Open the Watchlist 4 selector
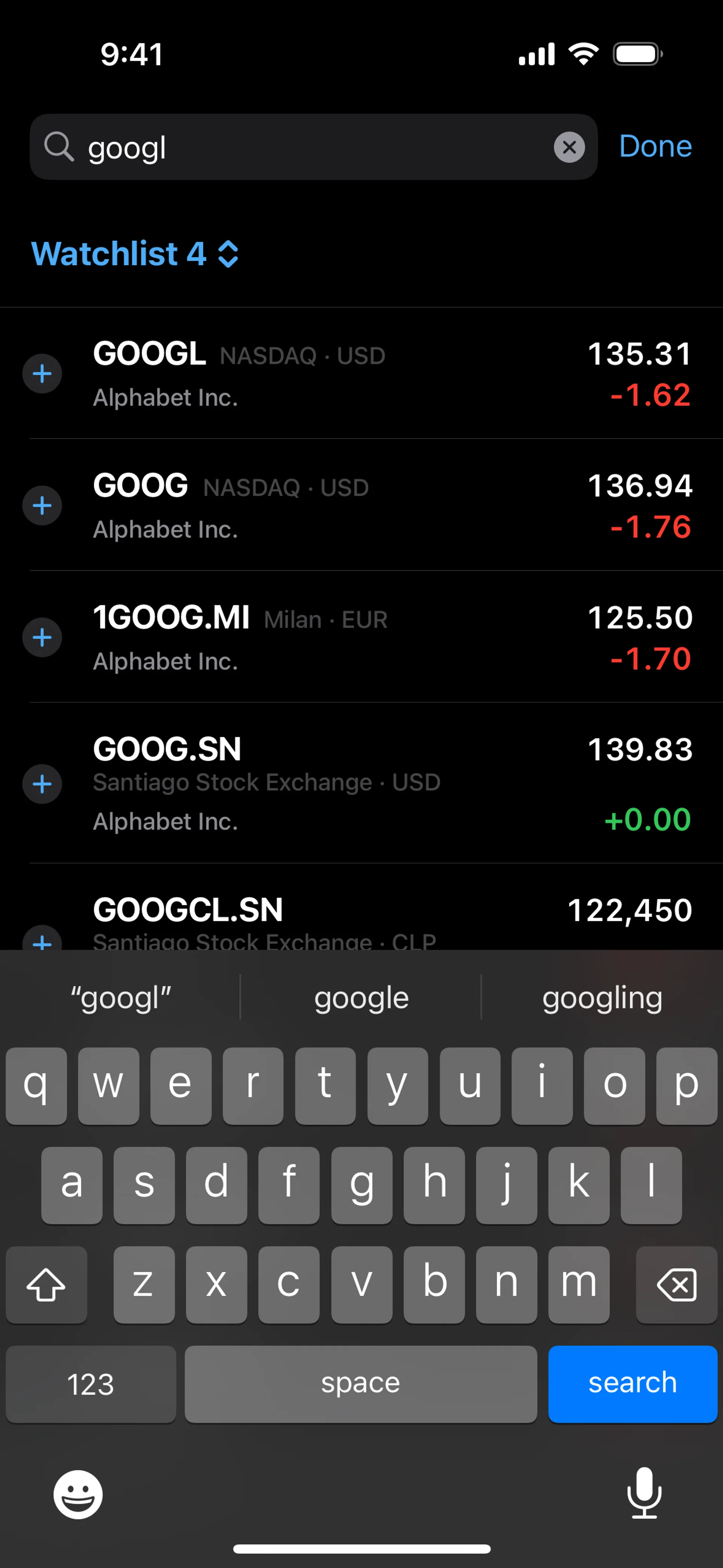723x1568 pixels. [x=134, y=253]
